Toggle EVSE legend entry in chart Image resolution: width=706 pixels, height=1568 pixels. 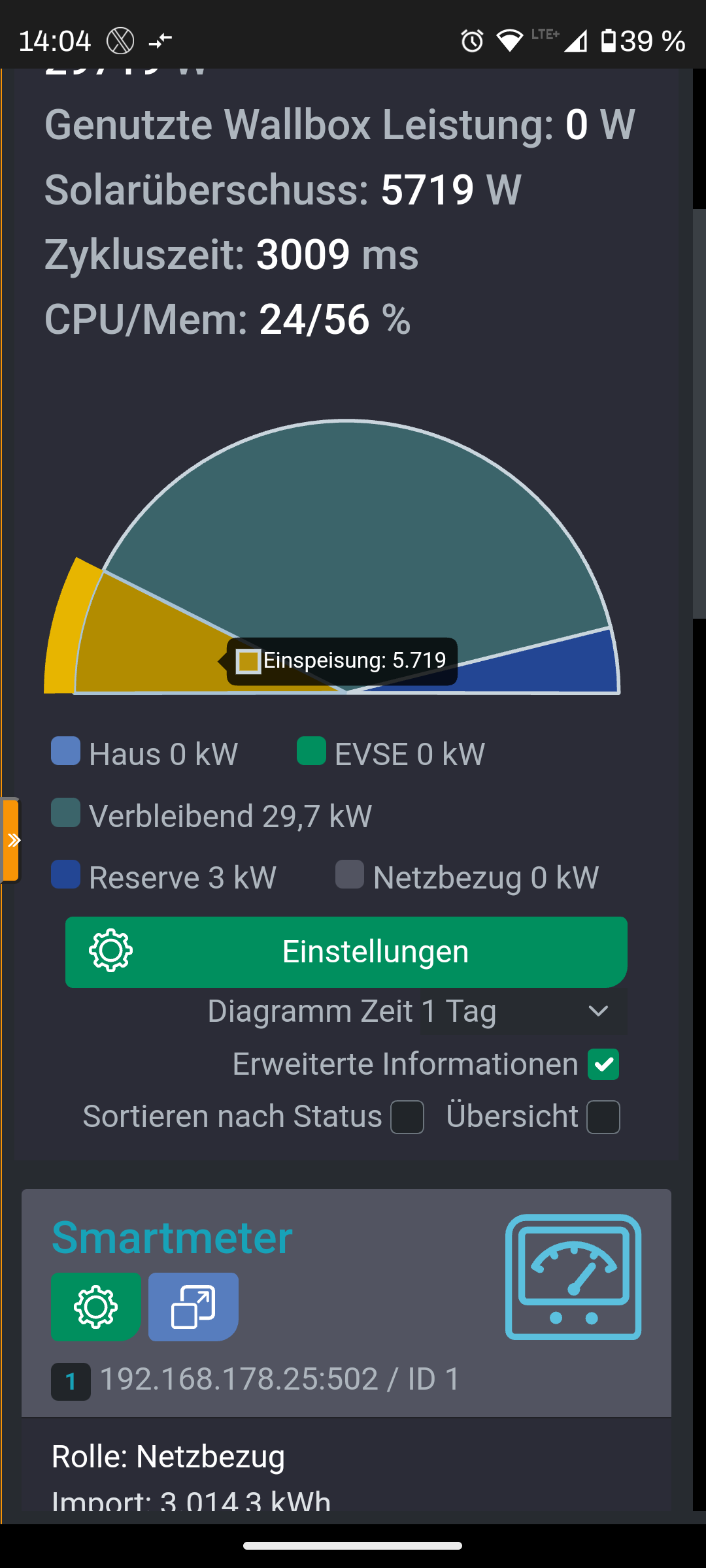[x=391, y=753]
